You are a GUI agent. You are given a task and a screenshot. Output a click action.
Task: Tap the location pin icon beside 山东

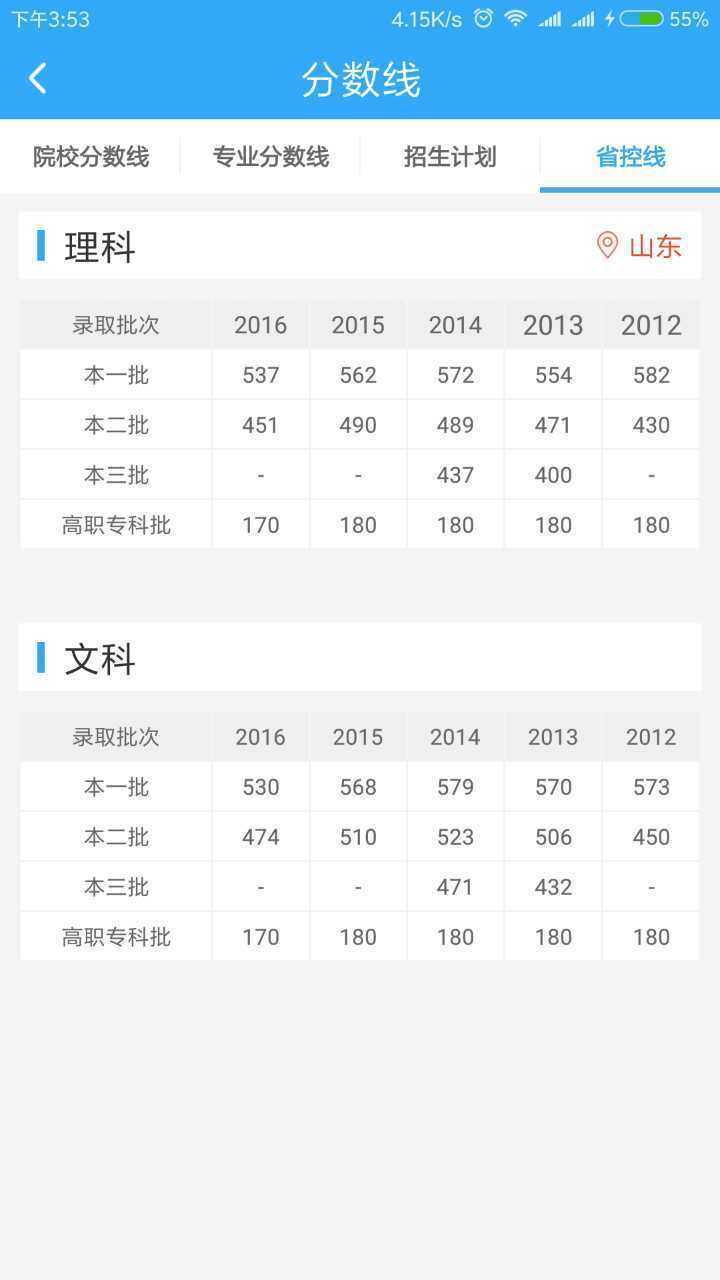click(605, 243)
